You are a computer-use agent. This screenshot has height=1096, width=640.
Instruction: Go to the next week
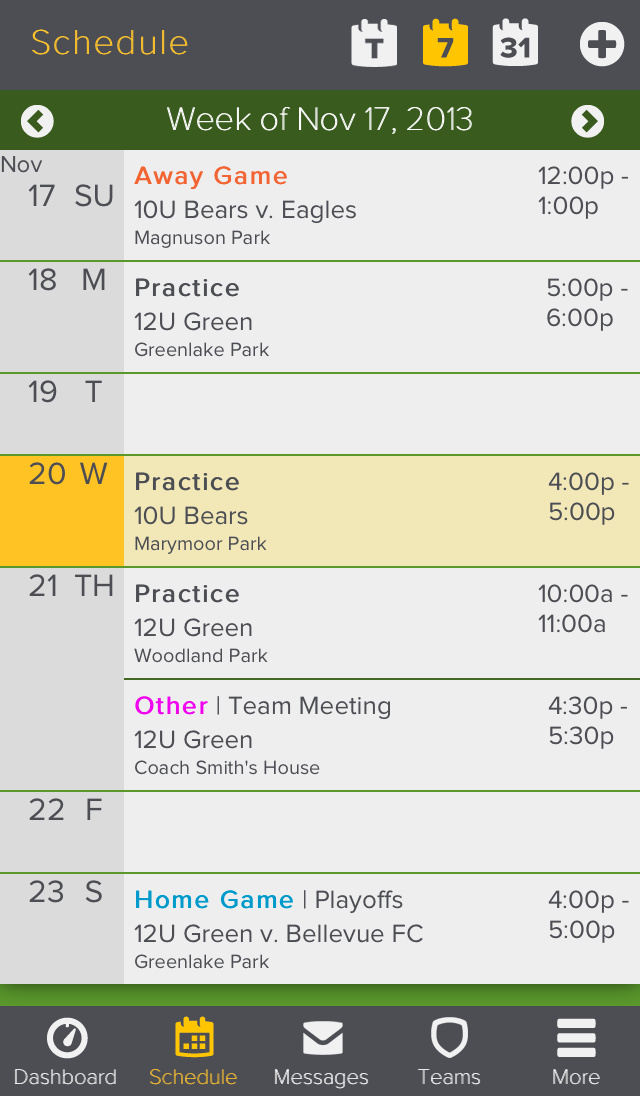(588, 121)
